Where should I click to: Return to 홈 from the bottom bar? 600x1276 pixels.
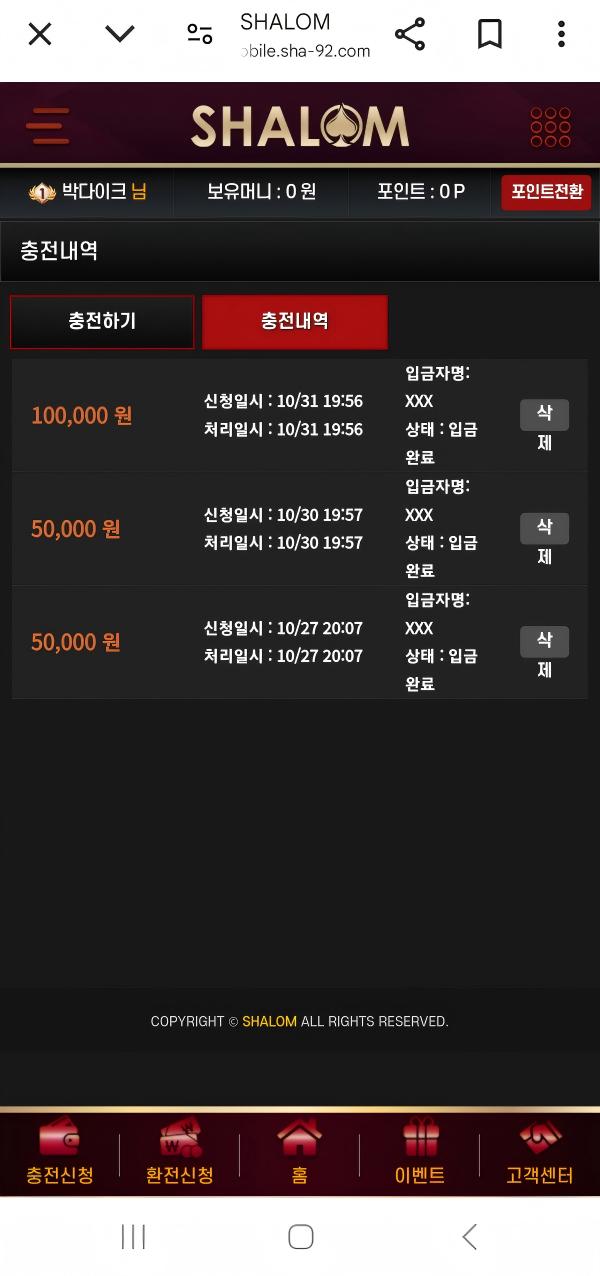coord(300,1153)
